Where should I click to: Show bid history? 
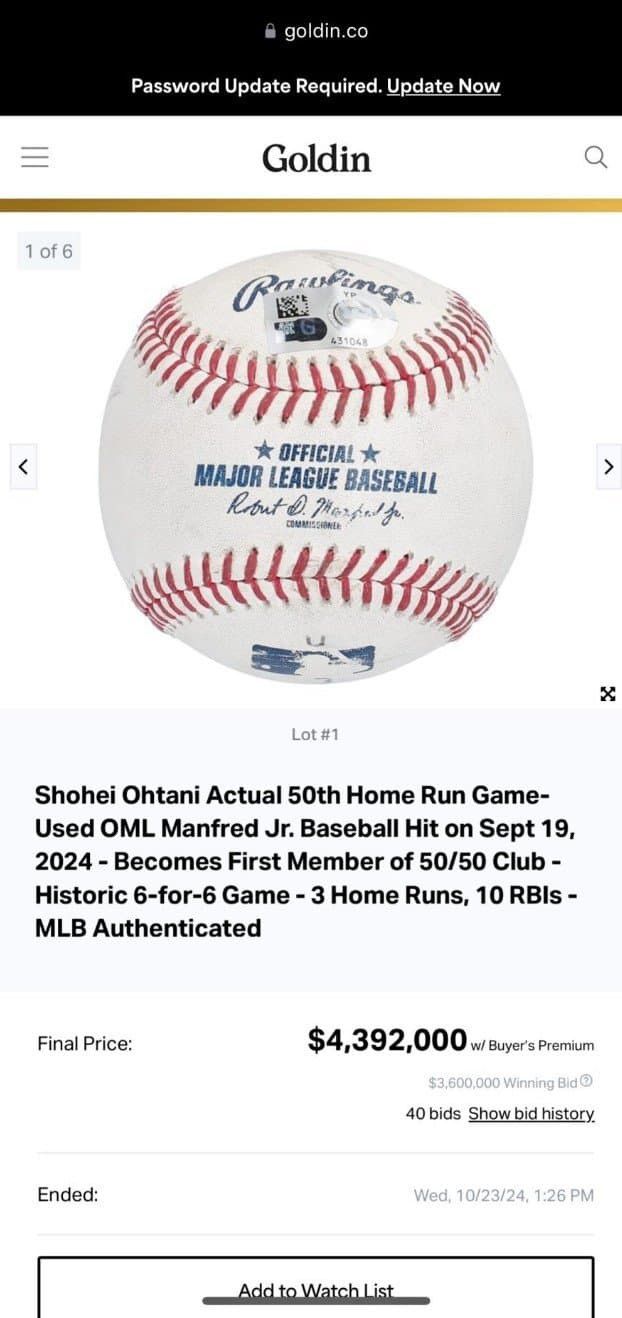click(531, 1113)
